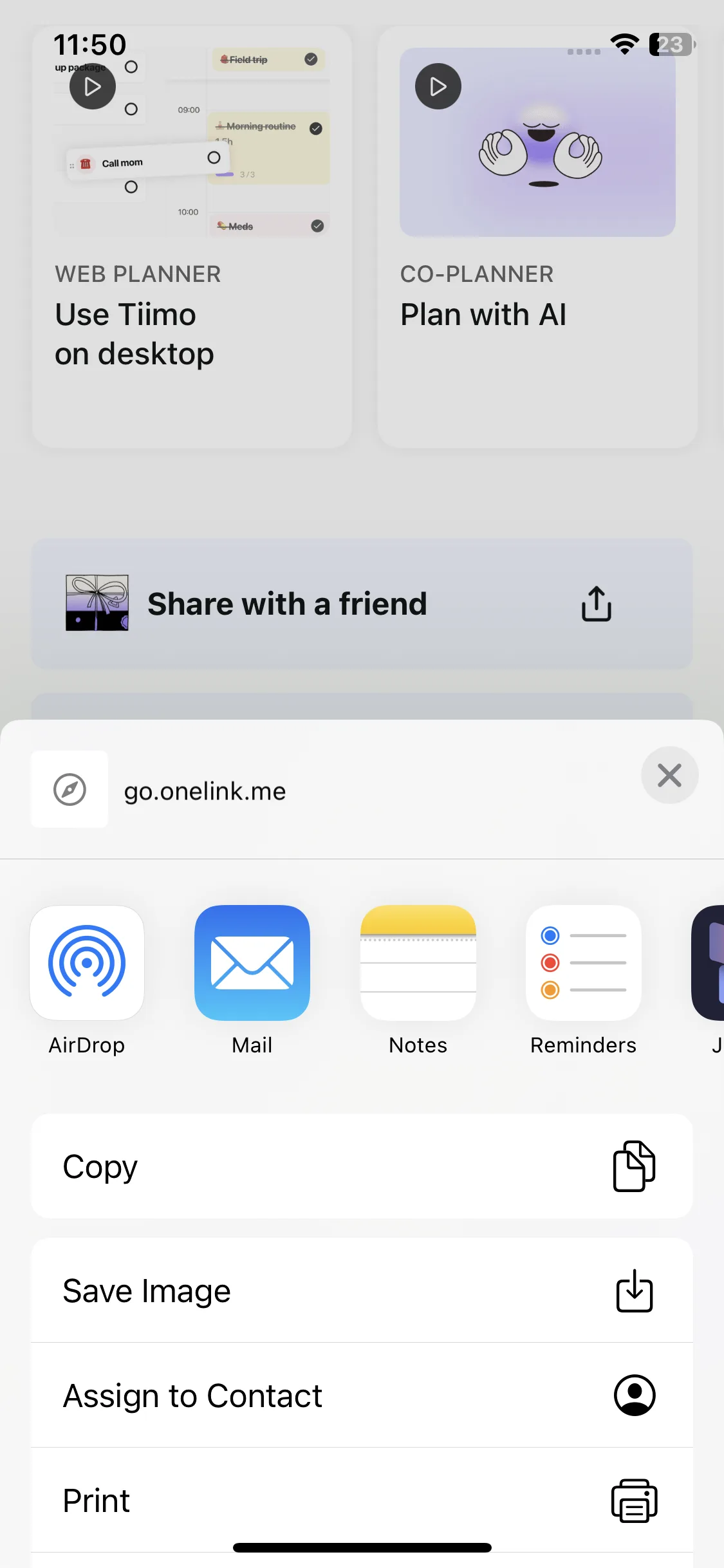Copy the link to clipboard
The height and width of the screenshot is (1568, 724).
coord(362,1166)
